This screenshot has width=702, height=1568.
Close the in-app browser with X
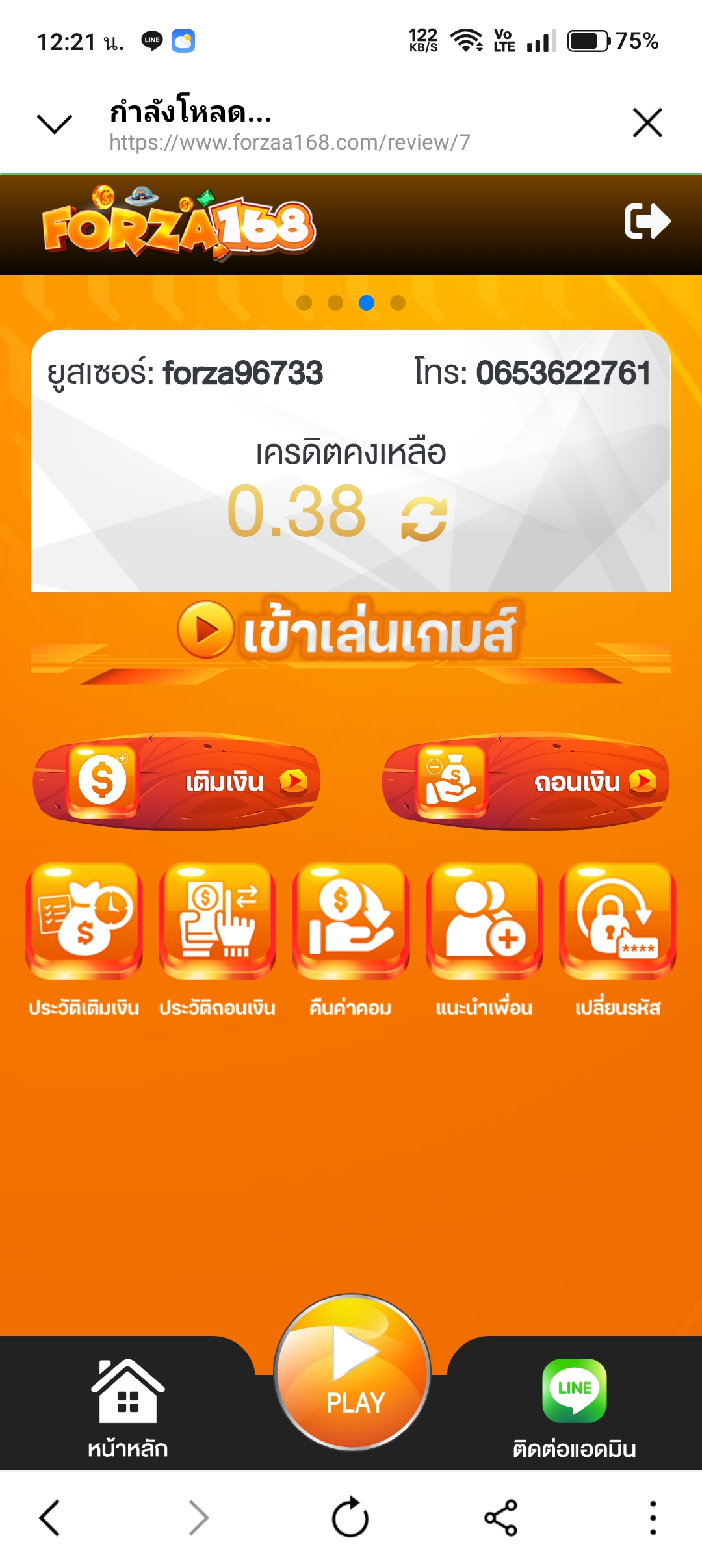point(647,123)
